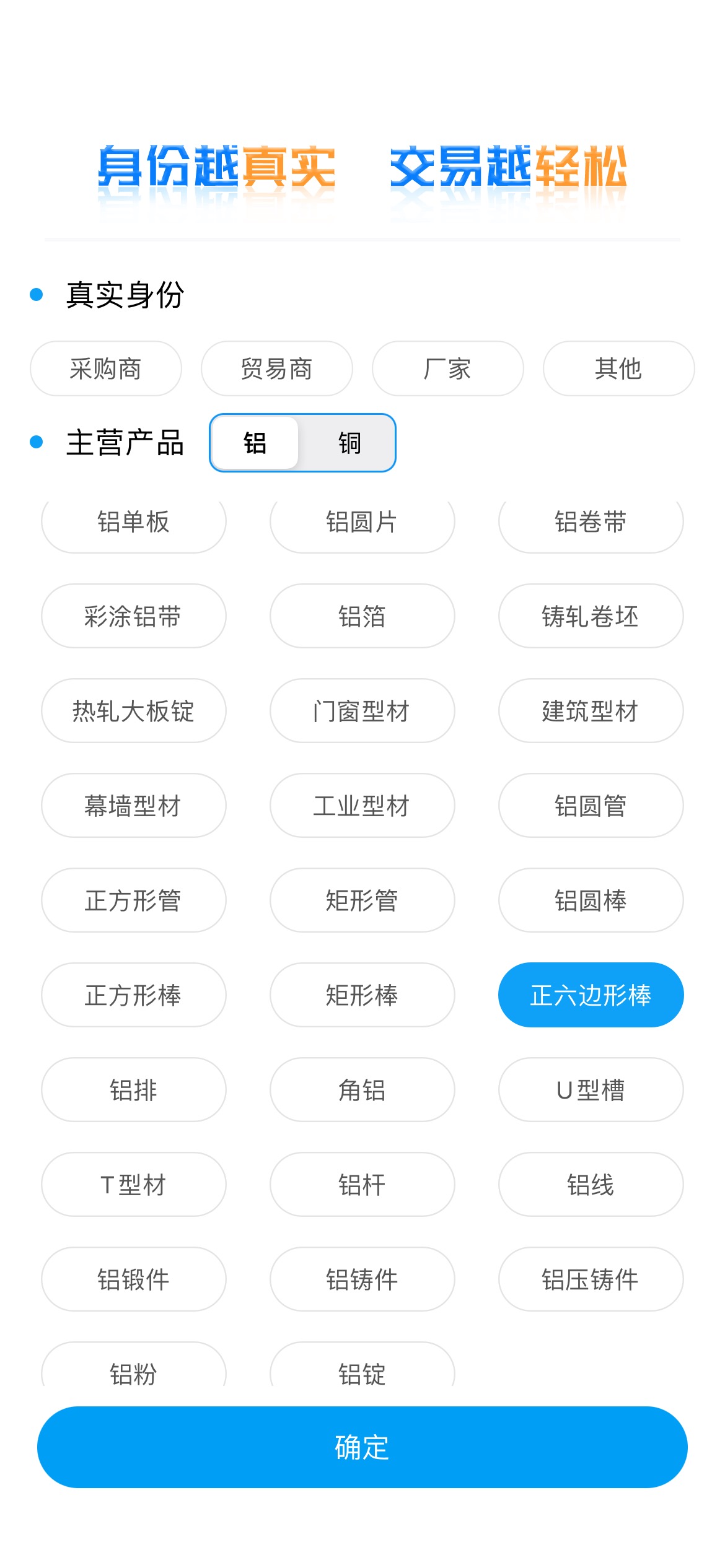
Task: Select 建筑型材 product
Action: pos(591,711)
